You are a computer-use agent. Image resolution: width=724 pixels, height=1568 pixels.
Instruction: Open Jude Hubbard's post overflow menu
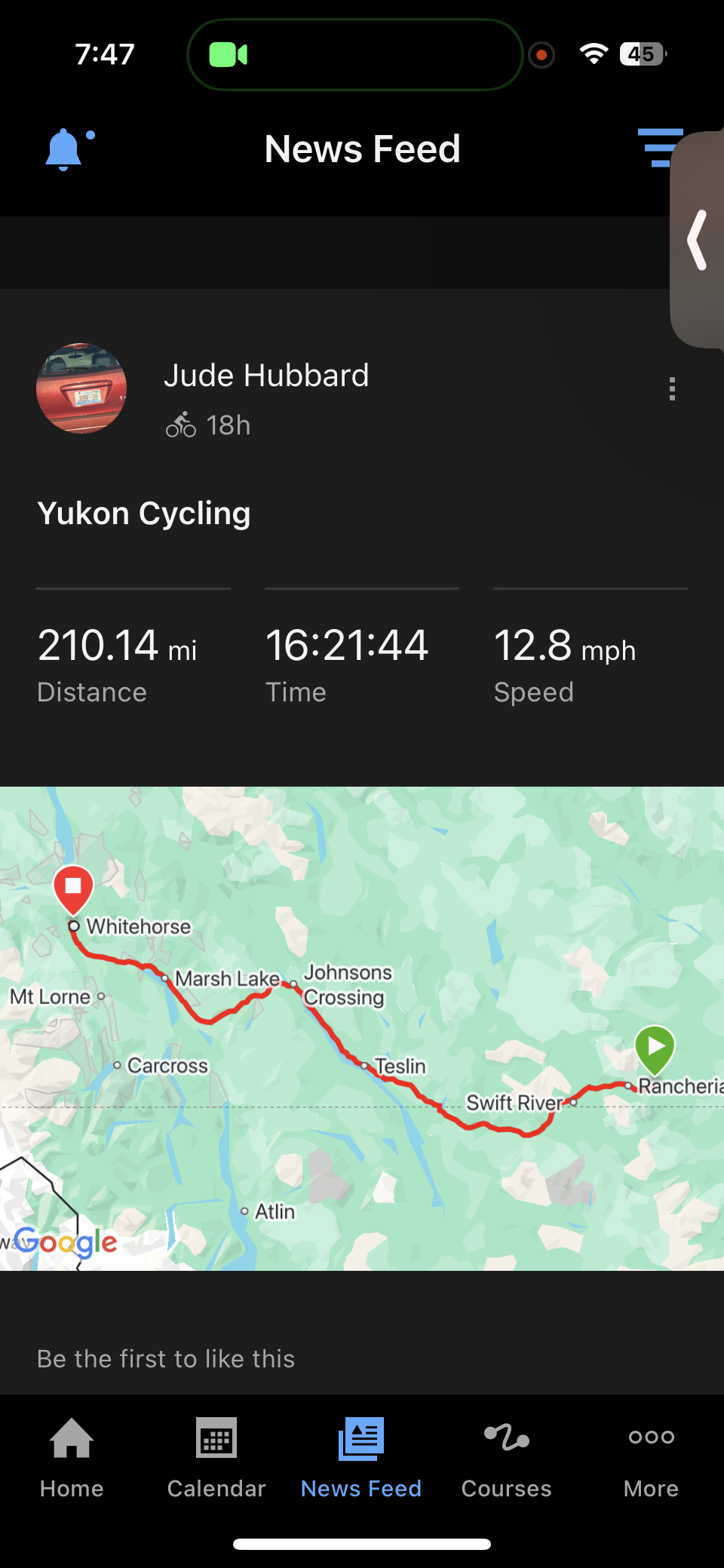672,389
